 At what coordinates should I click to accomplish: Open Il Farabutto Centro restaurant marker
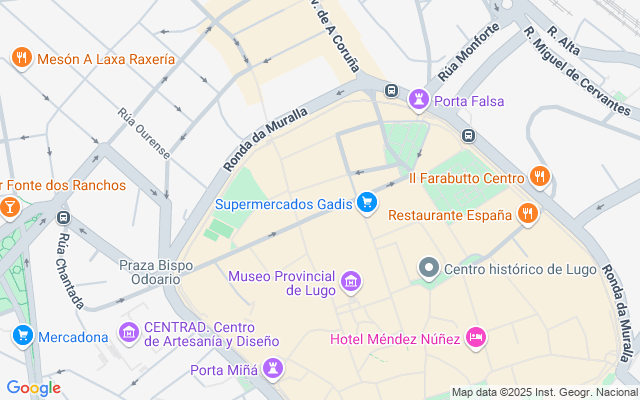pos(540,178)
